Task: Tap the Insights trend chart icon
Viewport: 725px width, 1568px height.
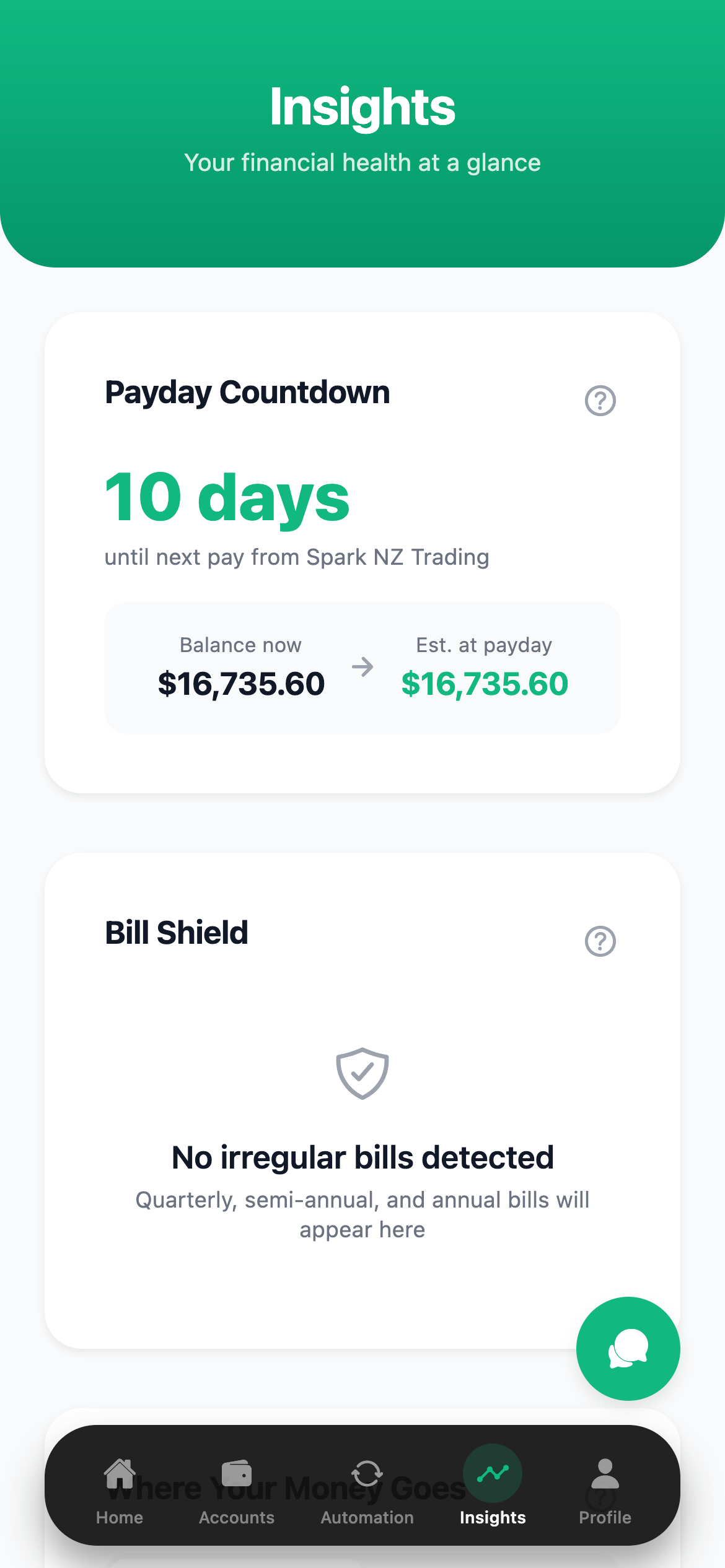Action: coord(493,1474)
